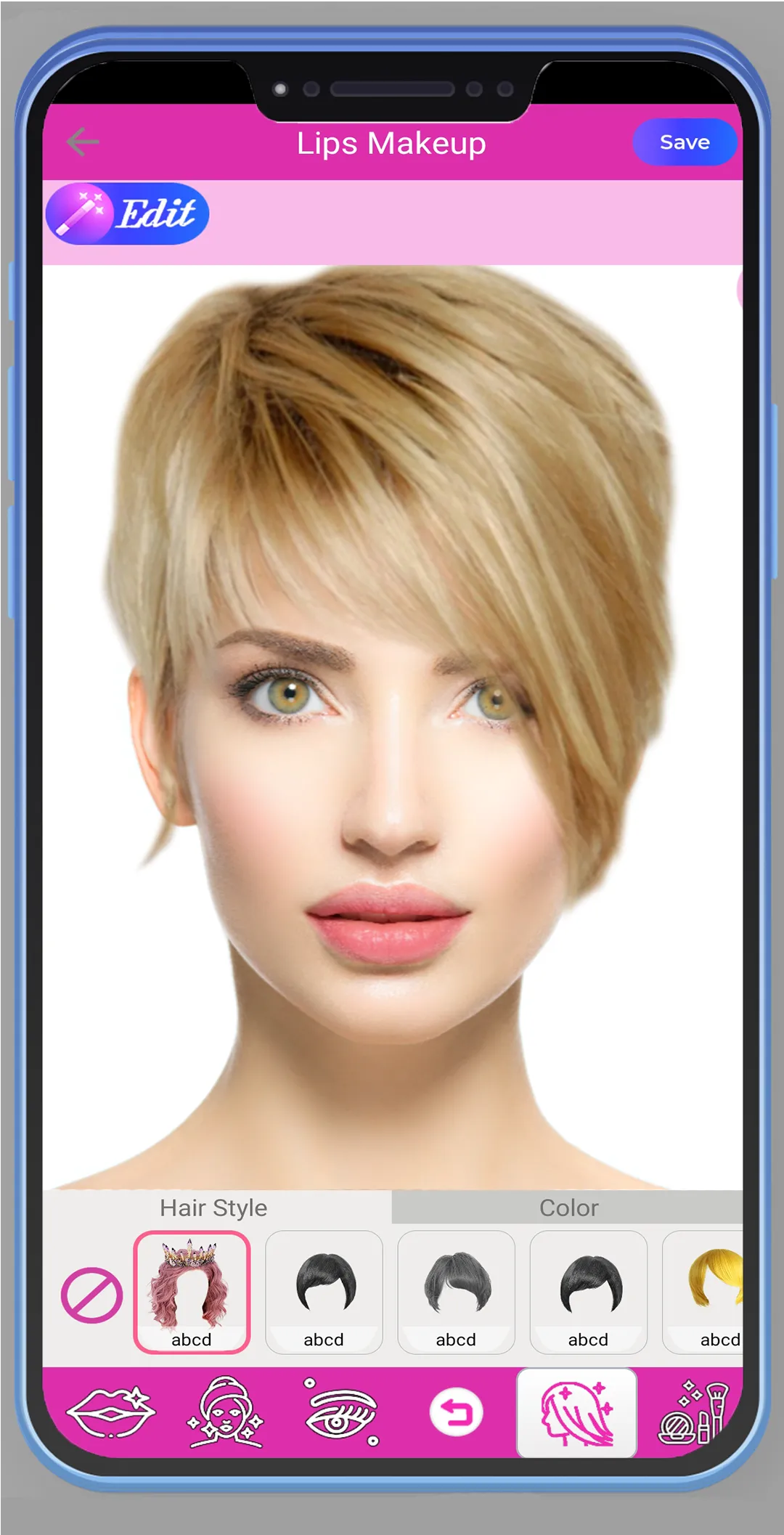Screen dimensions: 784x1535
Task: Open the makeup kit tool
Action: pos(693,1413)
